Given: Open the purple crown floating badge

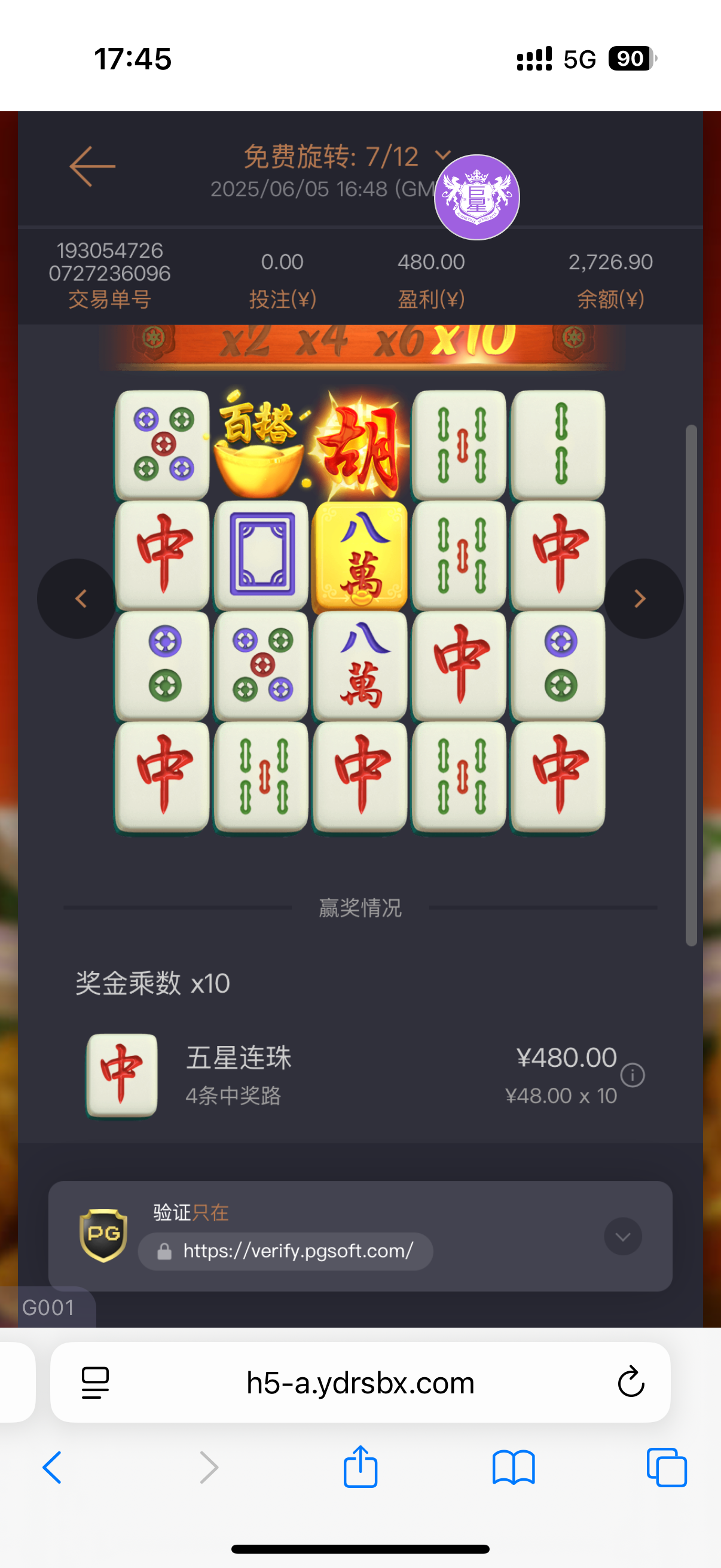Looking at the screenshot, I should 476,197.
